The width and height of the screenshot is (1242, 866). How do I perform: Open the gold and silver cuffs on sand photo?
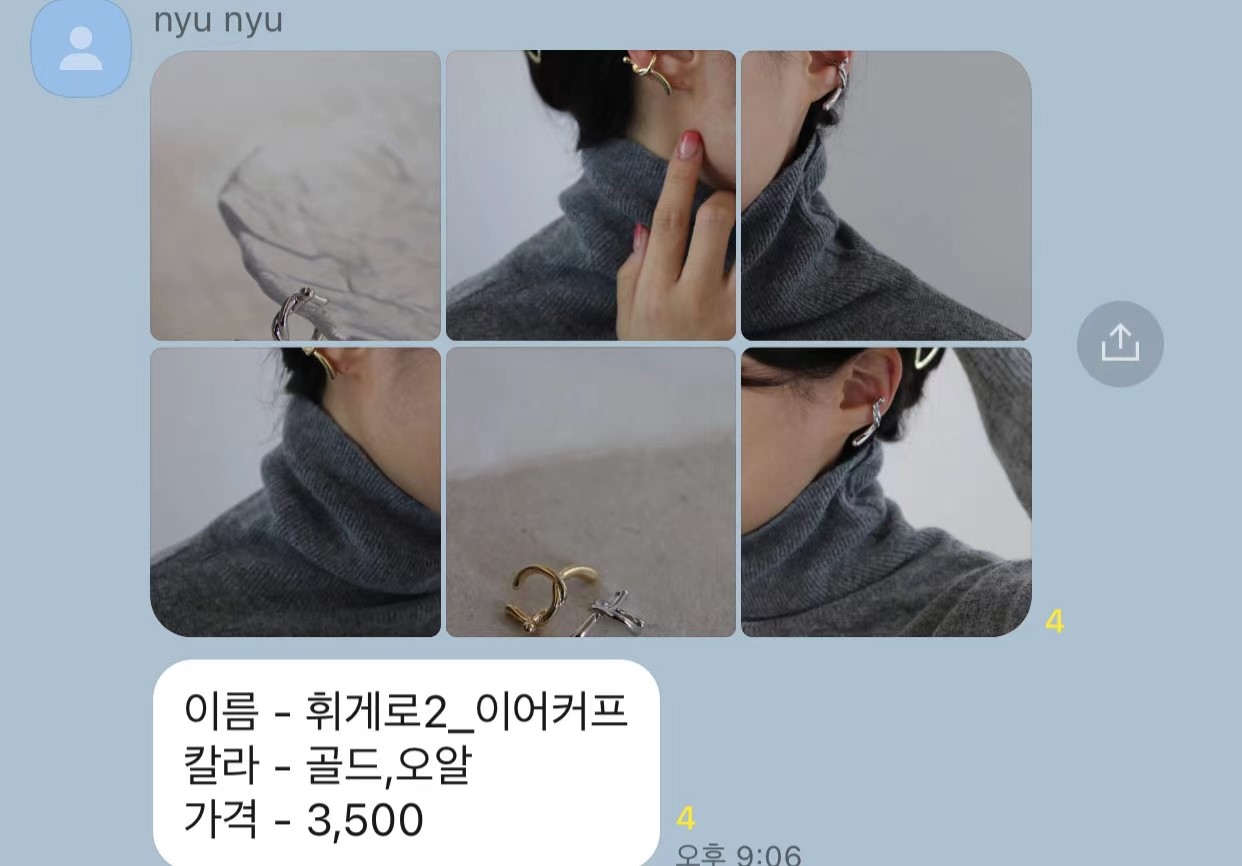point(590,491)
